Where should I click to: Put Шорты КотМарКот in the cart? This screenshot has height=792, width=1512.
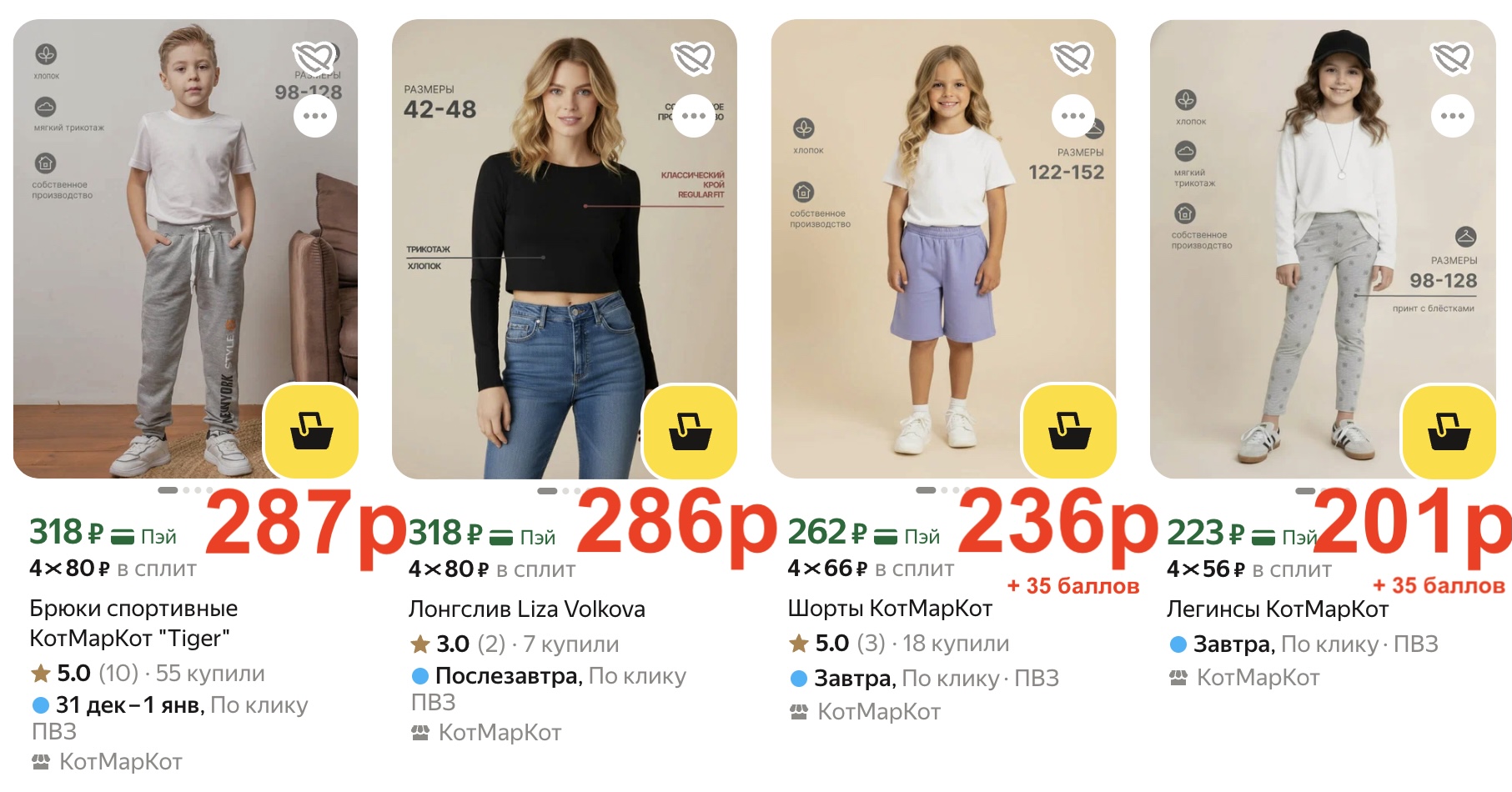[1069, 431]
